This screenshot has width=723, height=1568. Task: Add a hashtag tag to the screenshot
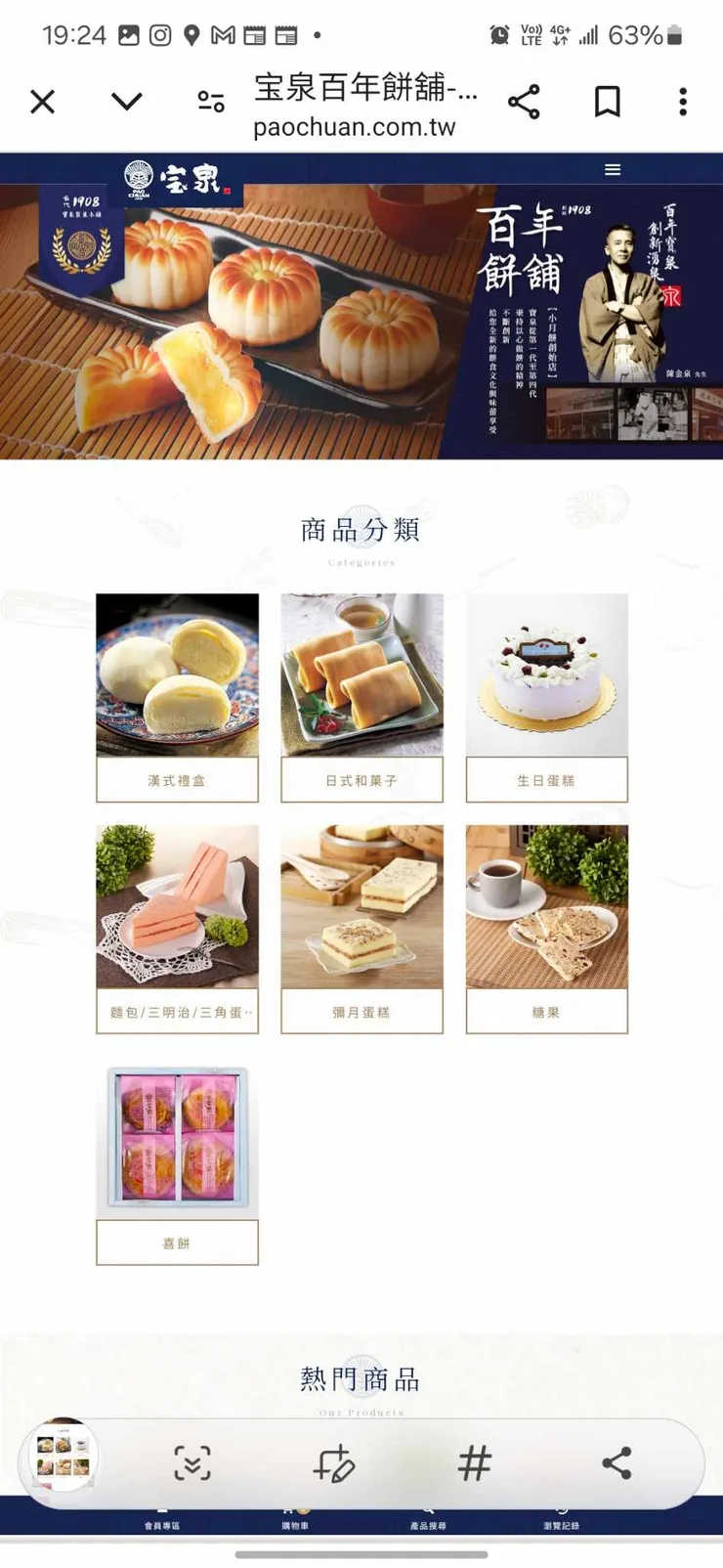(475, 1463)
